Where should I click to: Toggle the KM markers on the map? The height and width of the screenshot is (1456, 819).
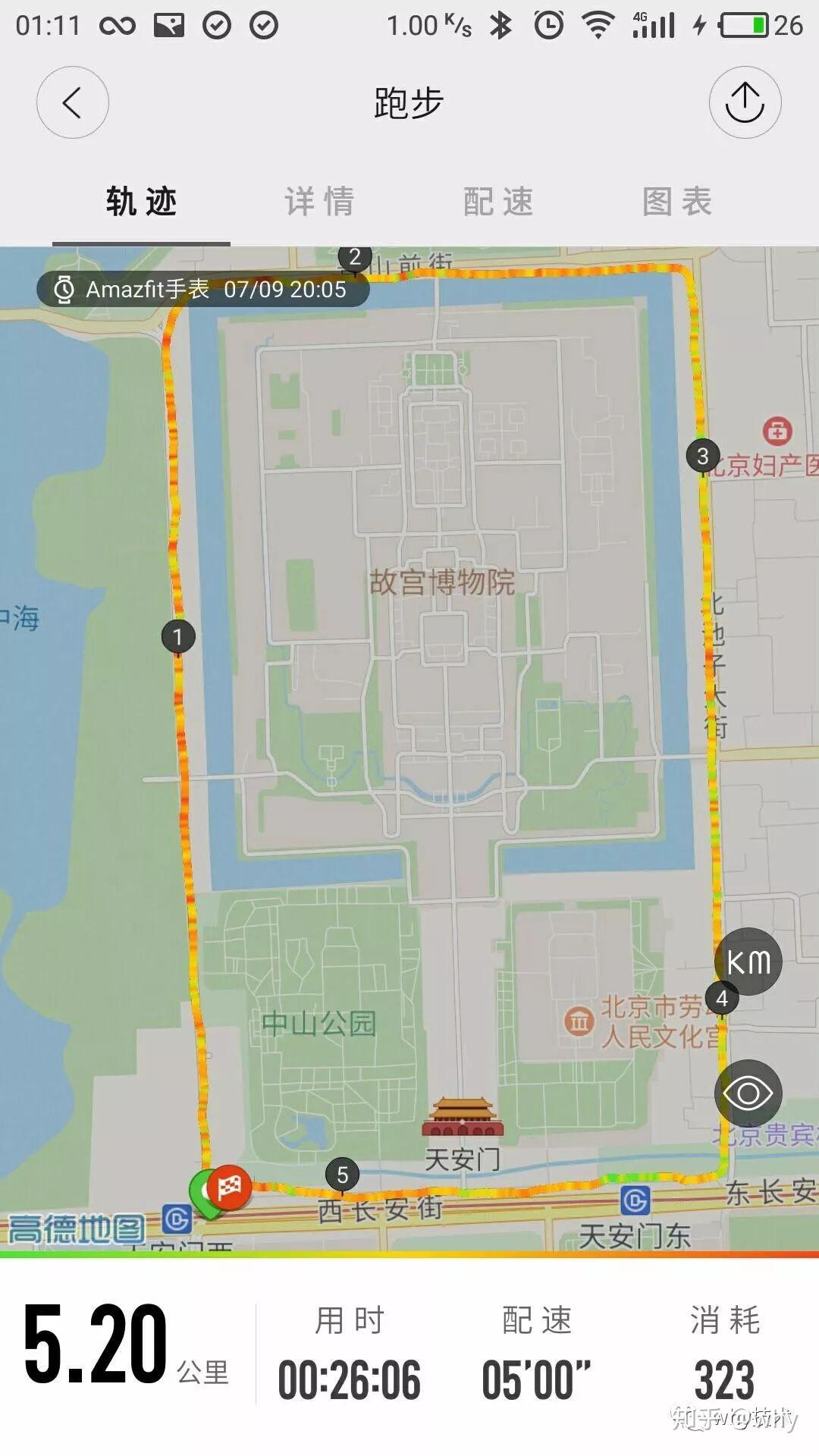[748, 962]
